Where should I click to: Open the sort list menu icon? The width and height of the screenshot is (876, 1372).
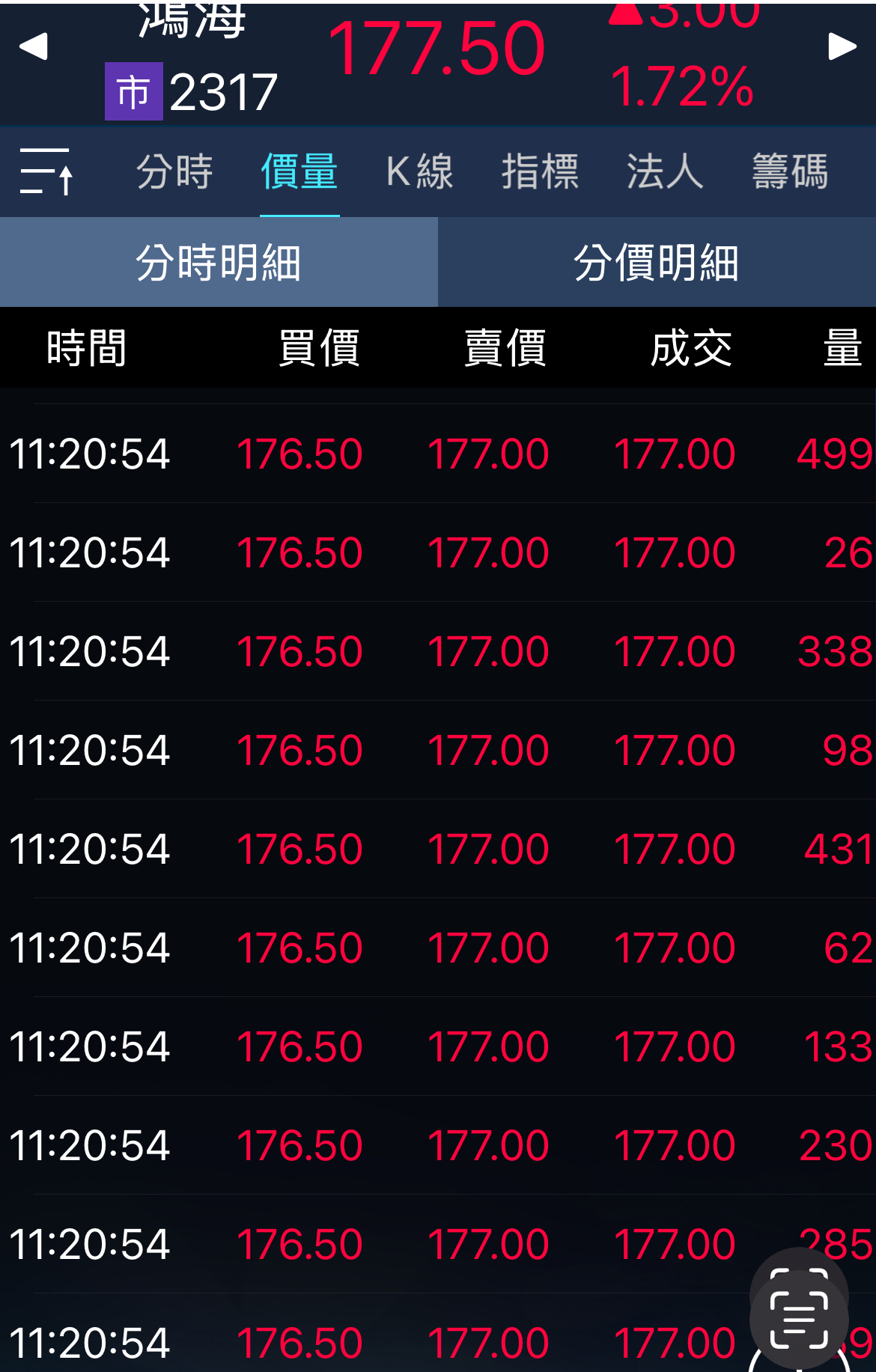tap(46, 171)
